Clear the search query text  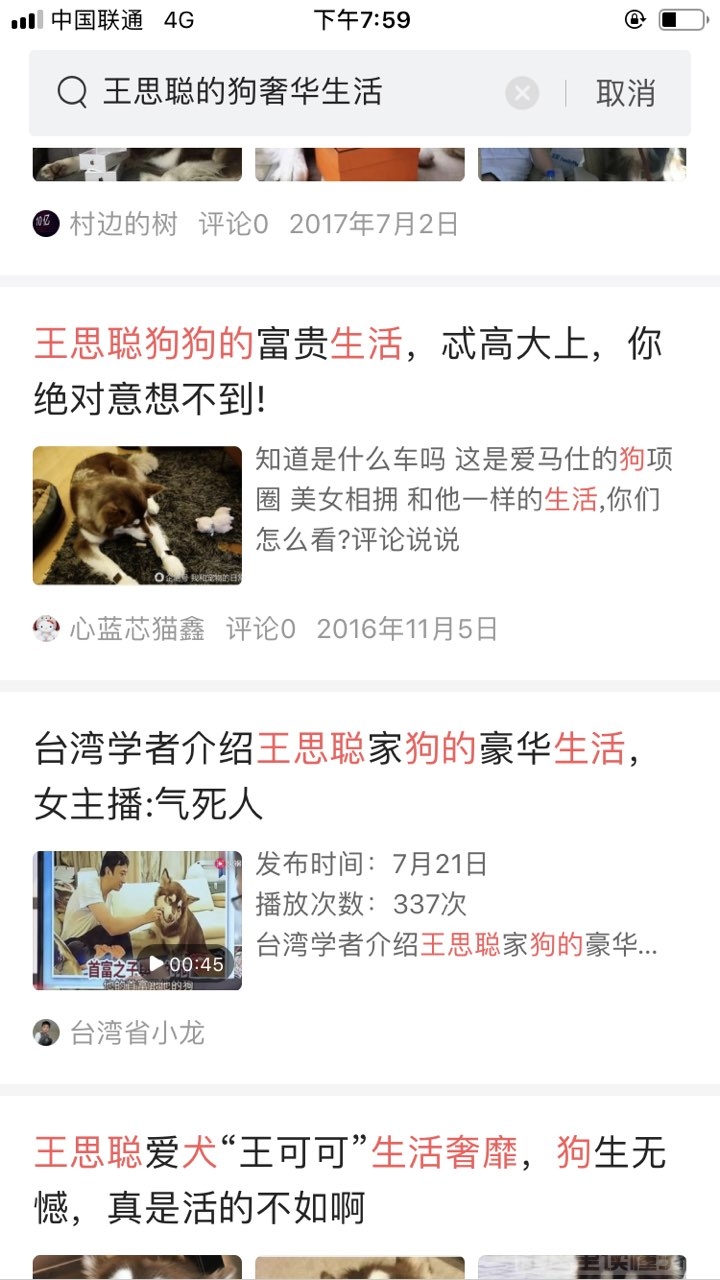click(522, 94)
